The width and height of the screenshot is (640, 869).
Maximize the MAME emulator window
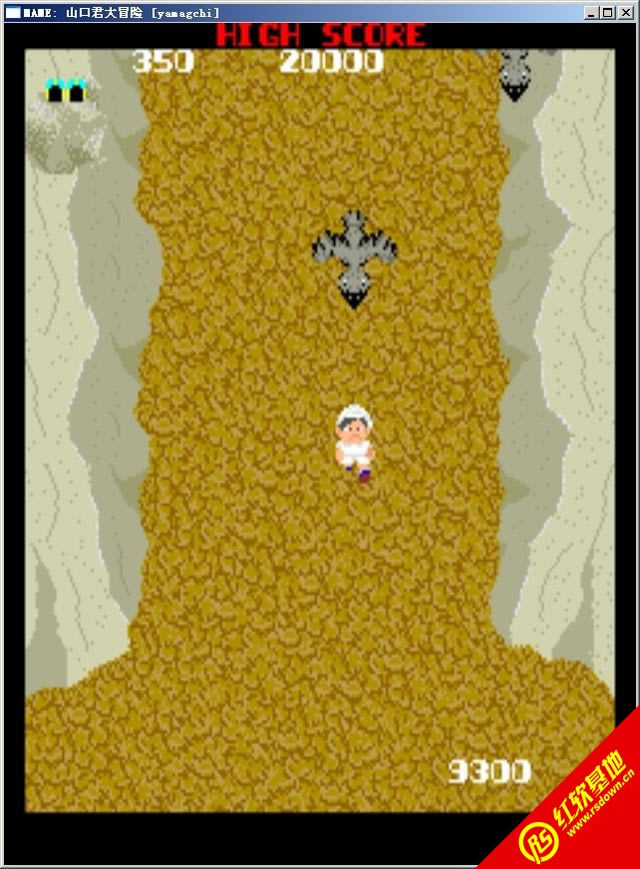pos(608,13)
